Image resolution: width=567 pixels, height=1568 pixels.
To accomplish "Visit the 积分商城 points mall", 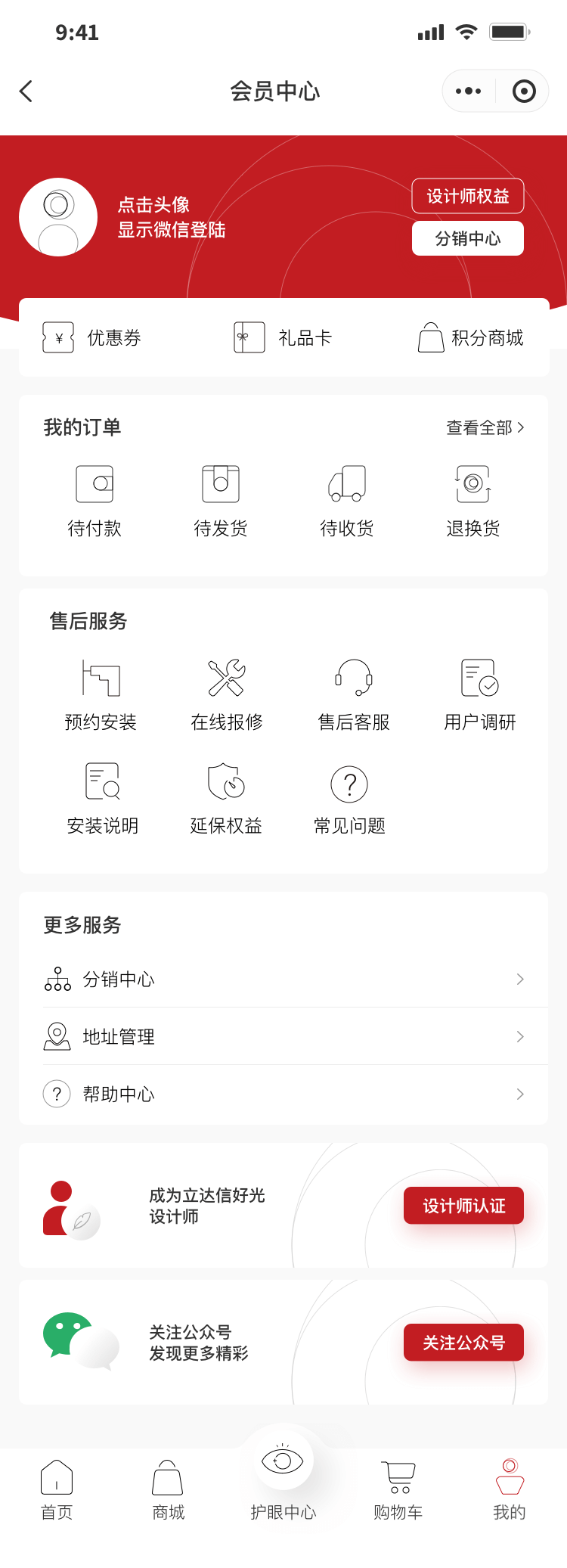I will click(471, 337).
